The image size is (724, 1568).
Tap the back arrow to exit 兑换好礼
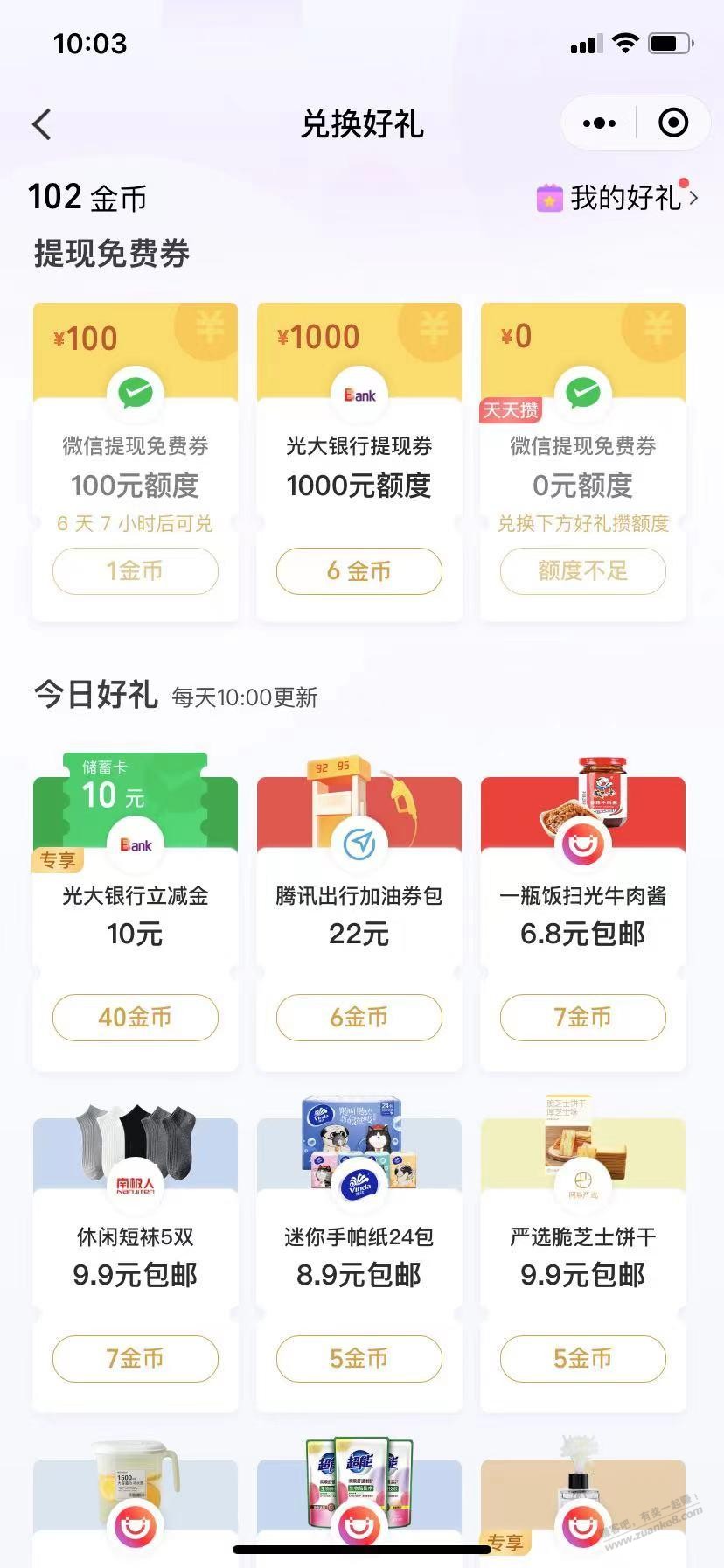[x=41, y=123]
